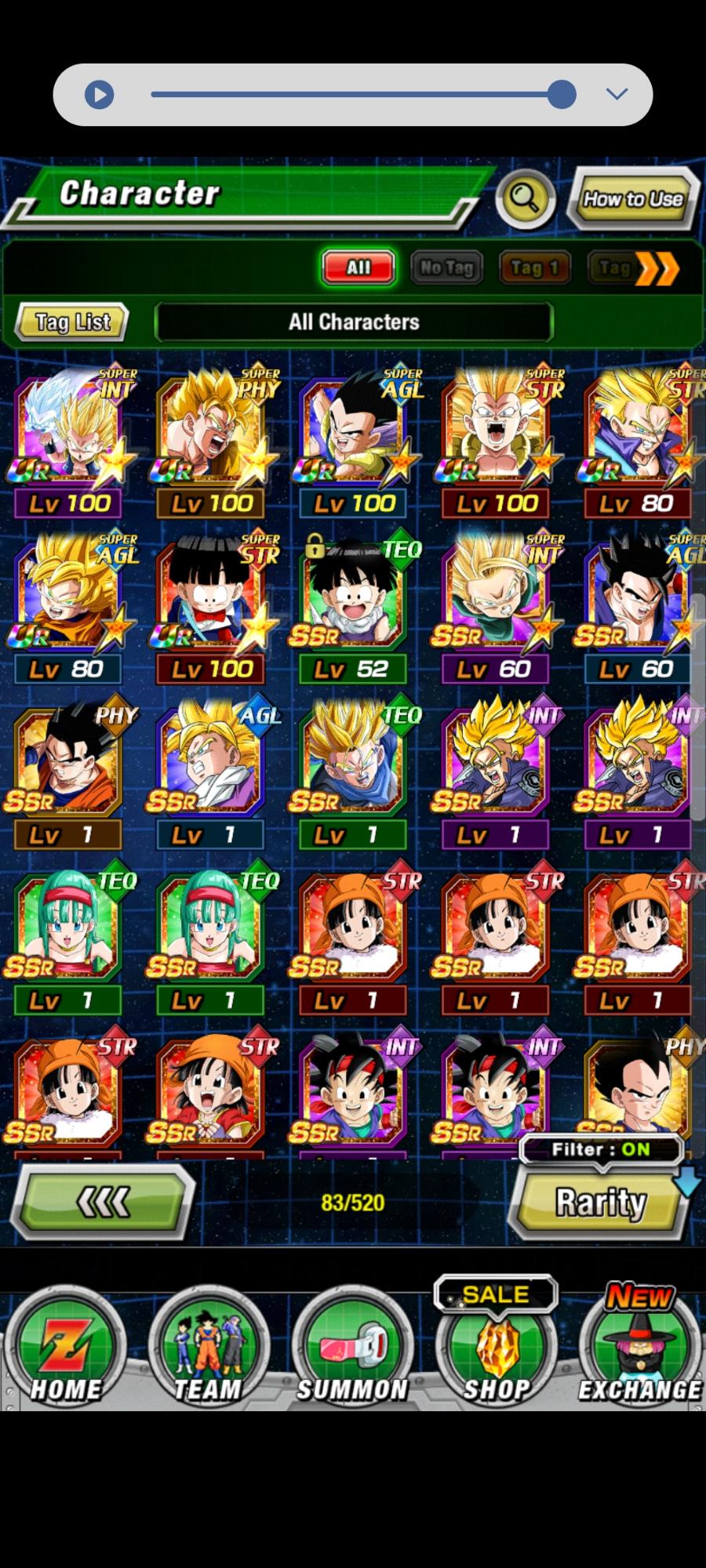
Task: Select the Super STR UR character at Lv 80
Action: 637,443
